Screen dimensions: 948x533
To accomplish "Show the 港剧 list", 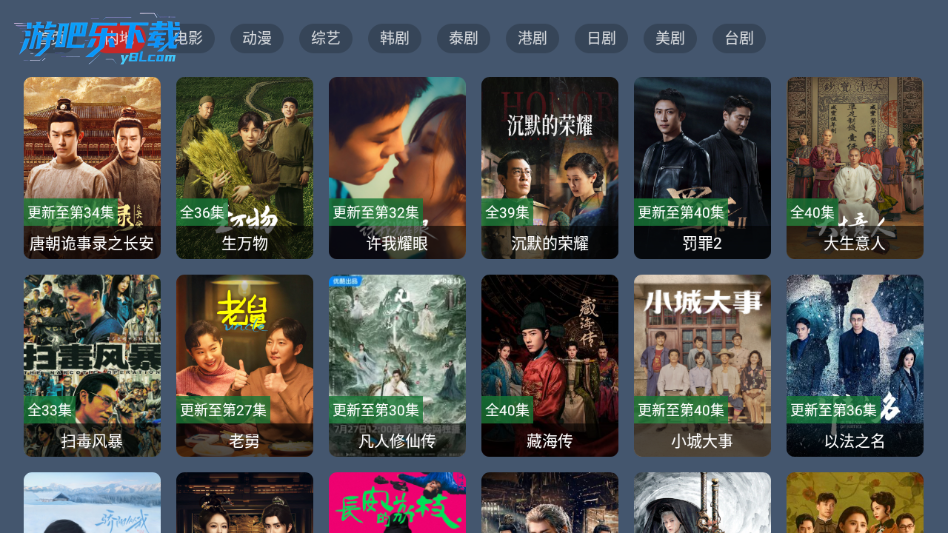I will pos(532,39).
